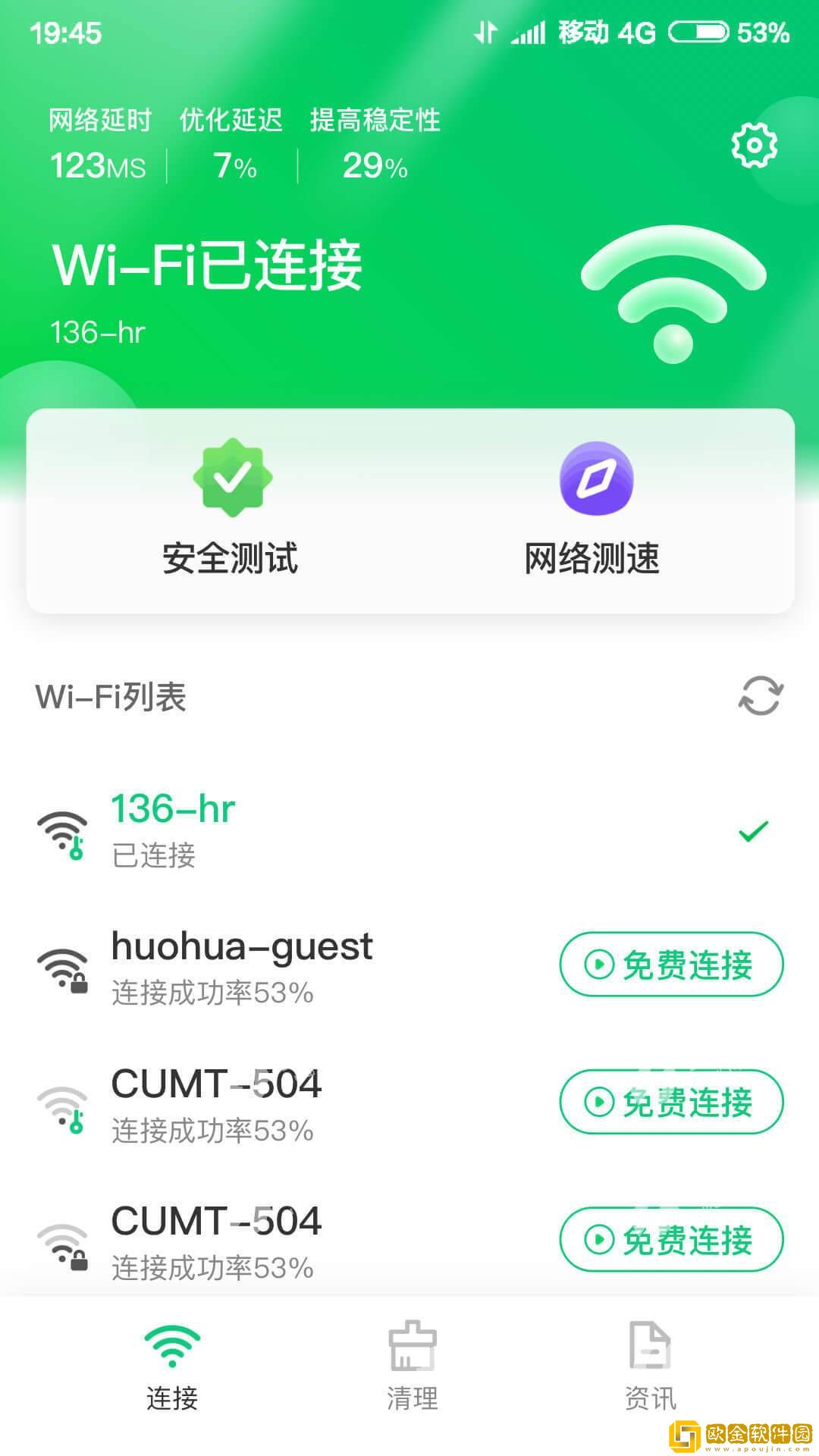This screenshot has width=819, height=1456.
Task: Tap 免费连接 for huohua-guest
Action: pyautogui.click(x=671, y=965)
